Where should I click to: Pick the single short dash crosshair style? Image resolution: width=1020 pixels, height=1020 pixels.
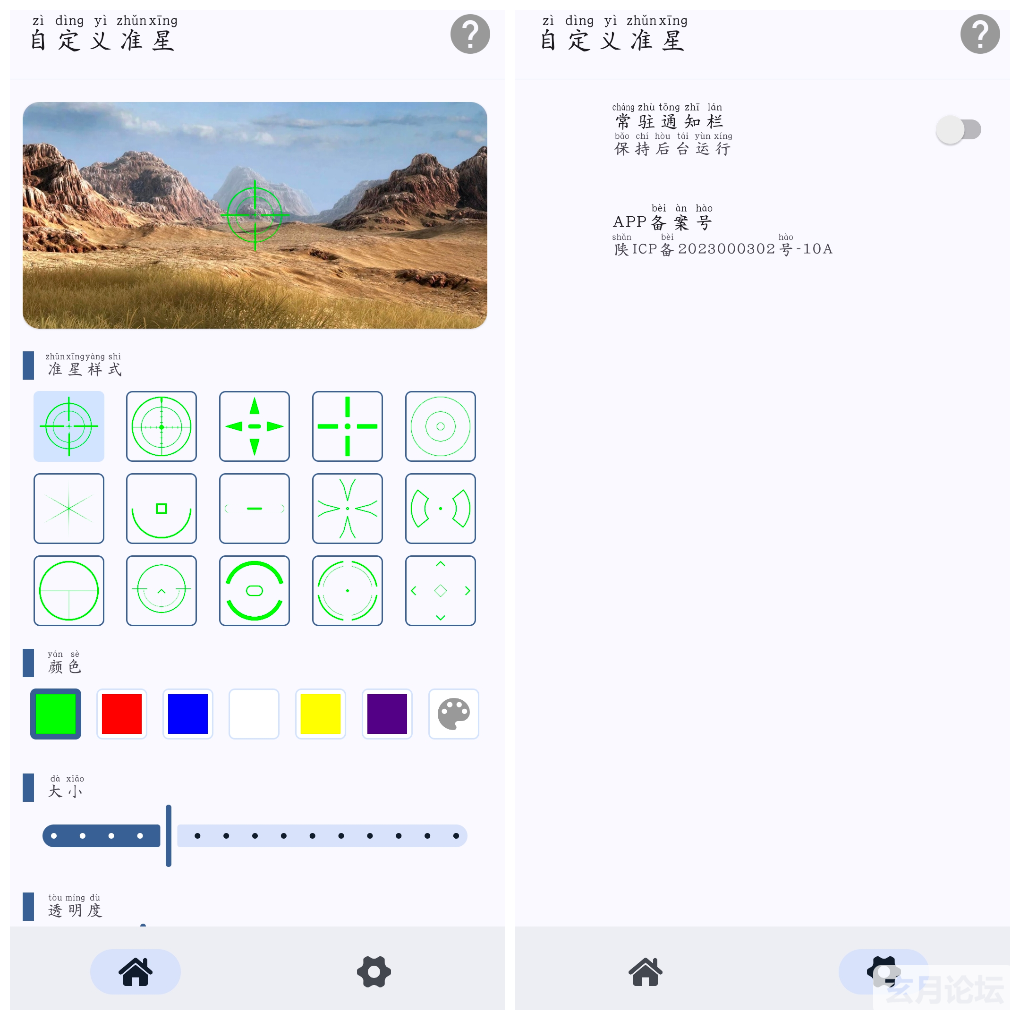click(254, 508)
